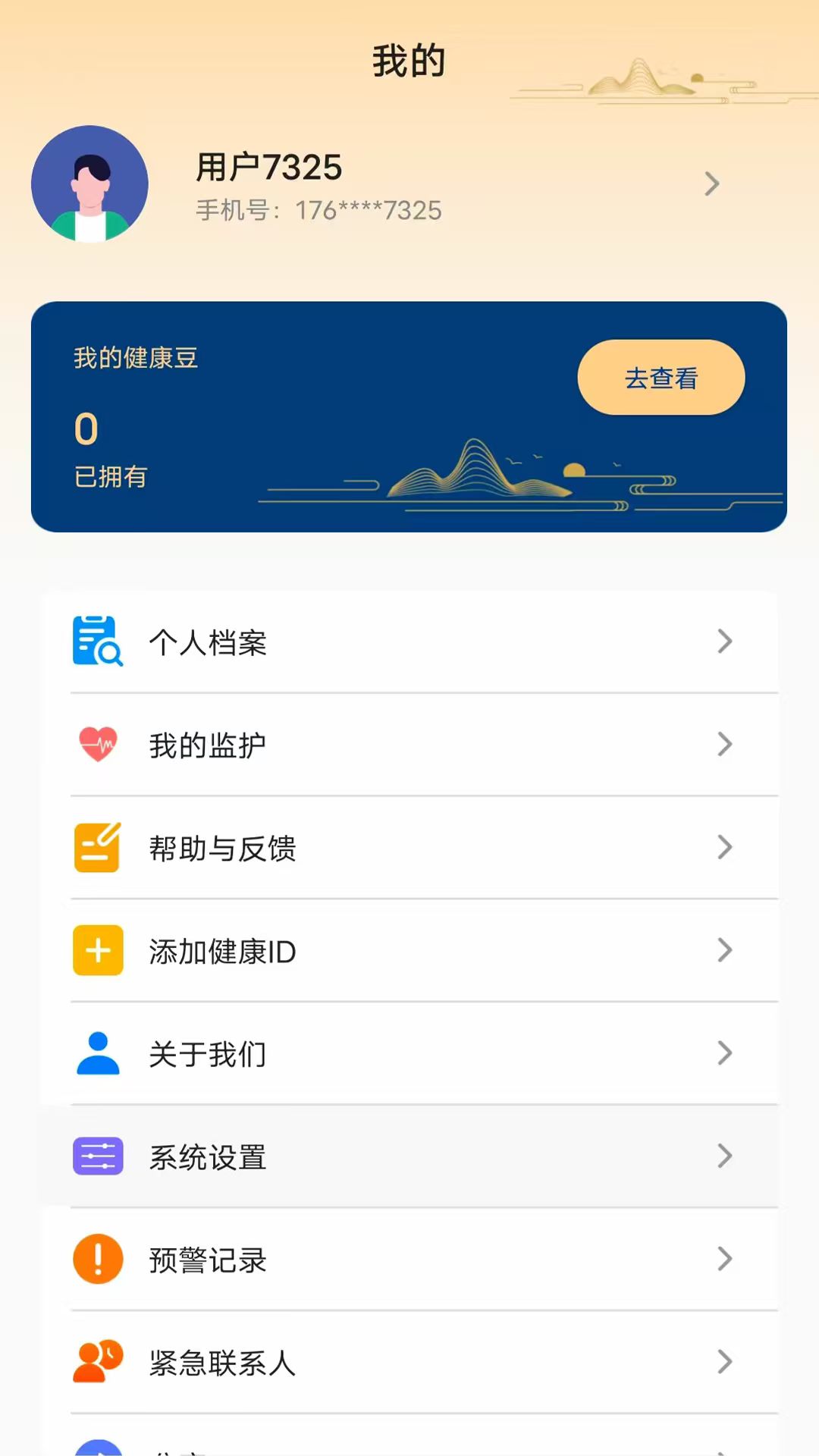The width and height of the screenshot is (819, 1456).
Task: Open the chevron on the 个人档案 row
Action: [x=725, y=642]
